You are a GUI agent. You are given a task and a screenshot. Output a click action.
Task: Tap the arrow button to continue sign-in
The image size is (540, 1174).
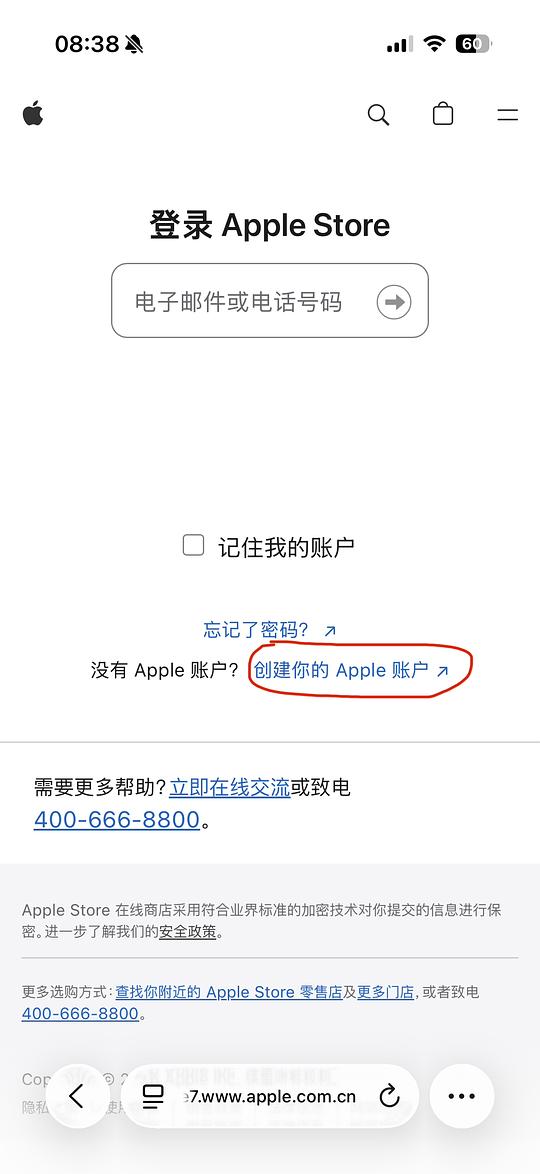394,302
